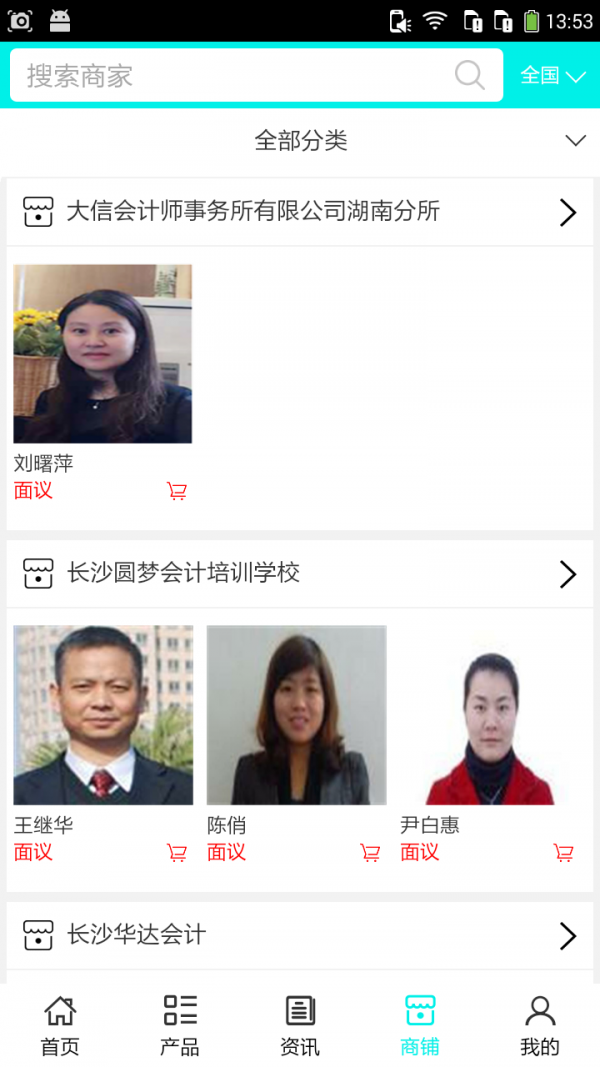Viewport: 600px width, 1067px height.
Task: Tap the 搜索商家 search field
Action: coord(256,76)
